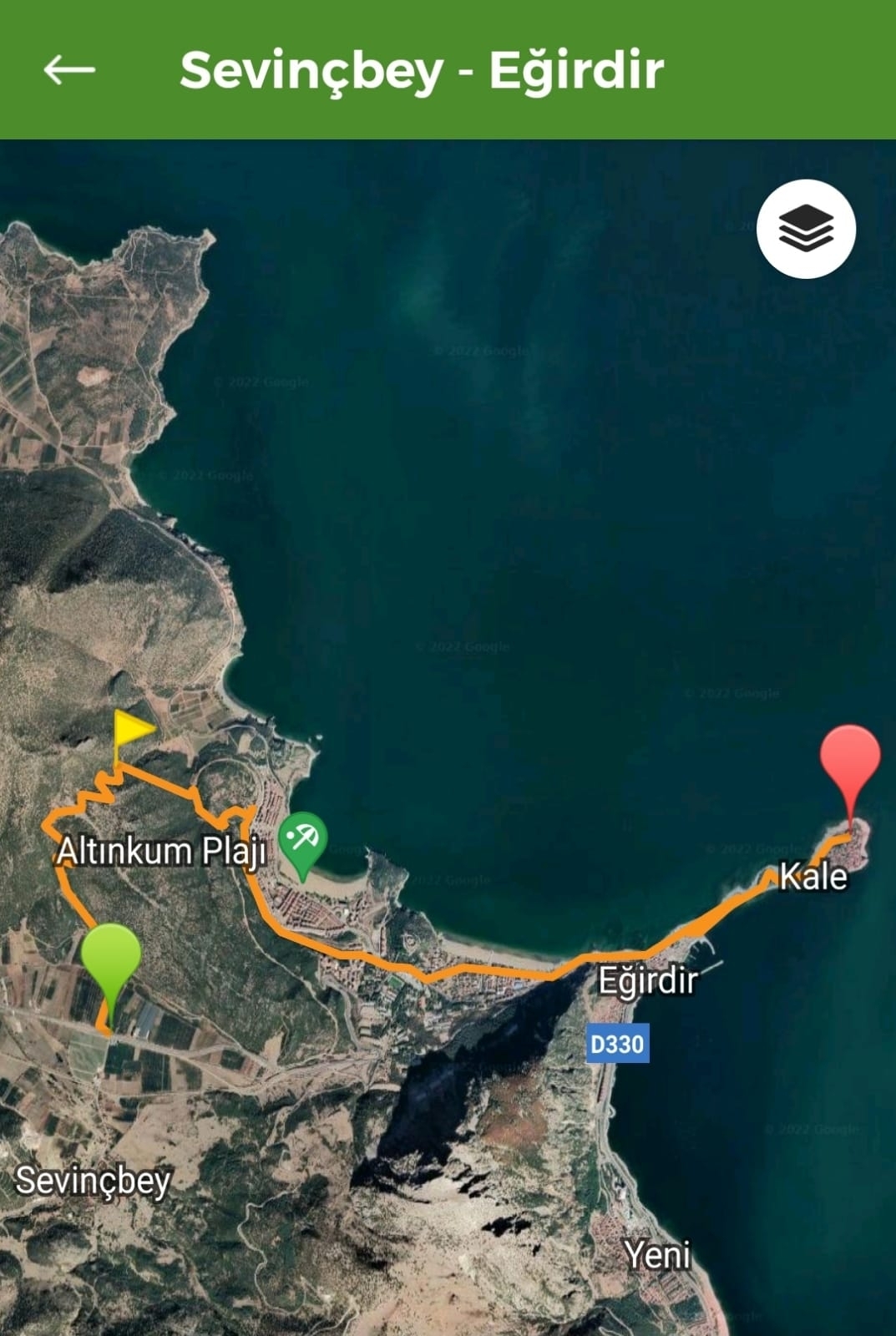Open the map layers button

click(806, 228)
